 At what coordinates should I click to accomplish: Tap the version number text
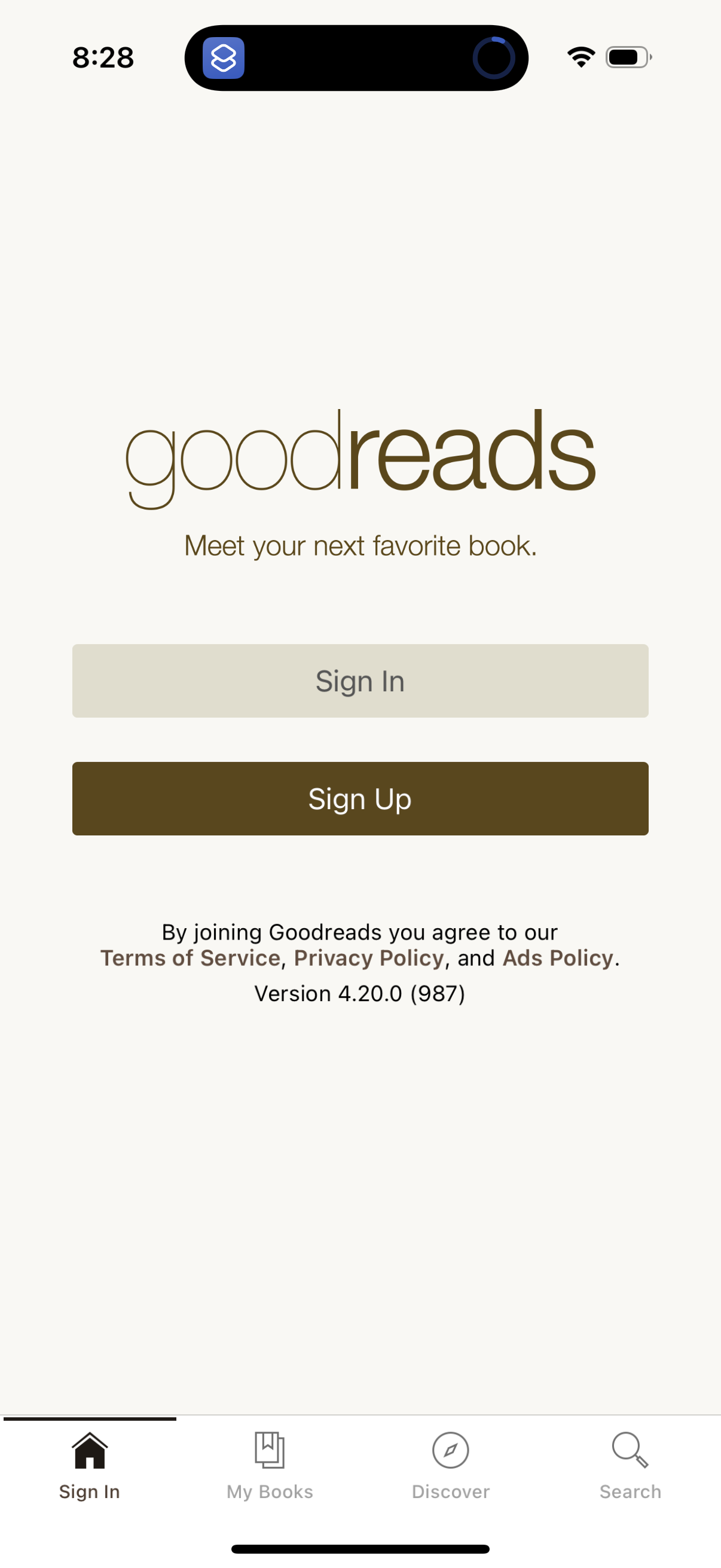coord(360,993)
